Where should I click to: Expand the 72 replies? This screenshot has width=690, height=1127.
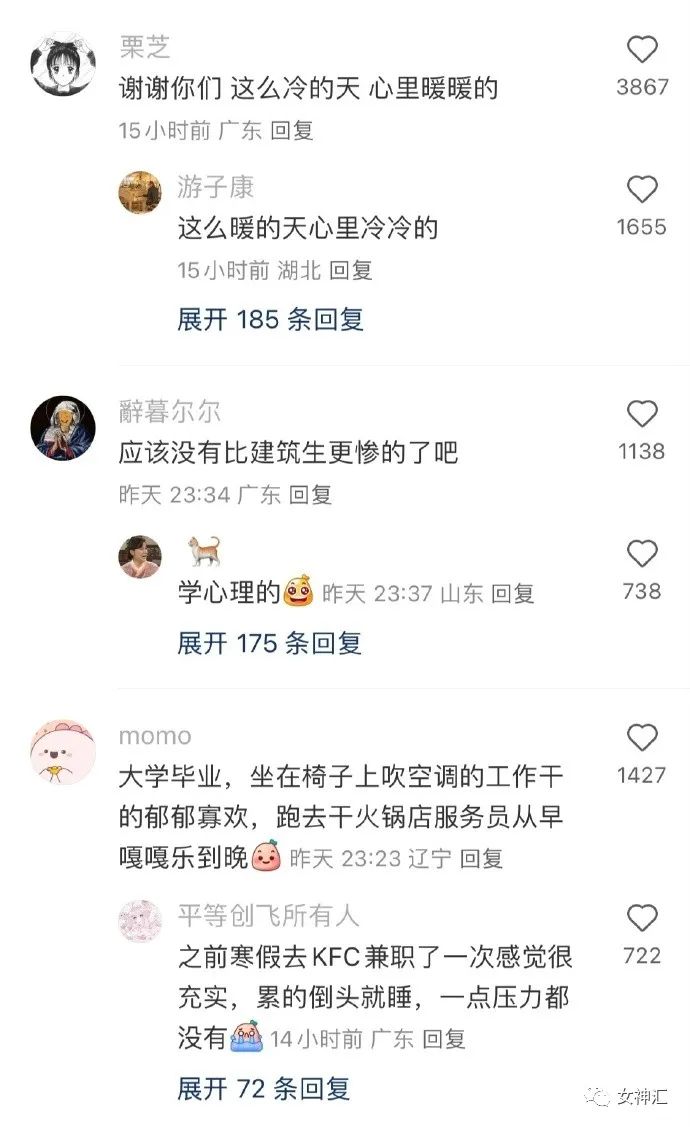(x=264, y=1088)
